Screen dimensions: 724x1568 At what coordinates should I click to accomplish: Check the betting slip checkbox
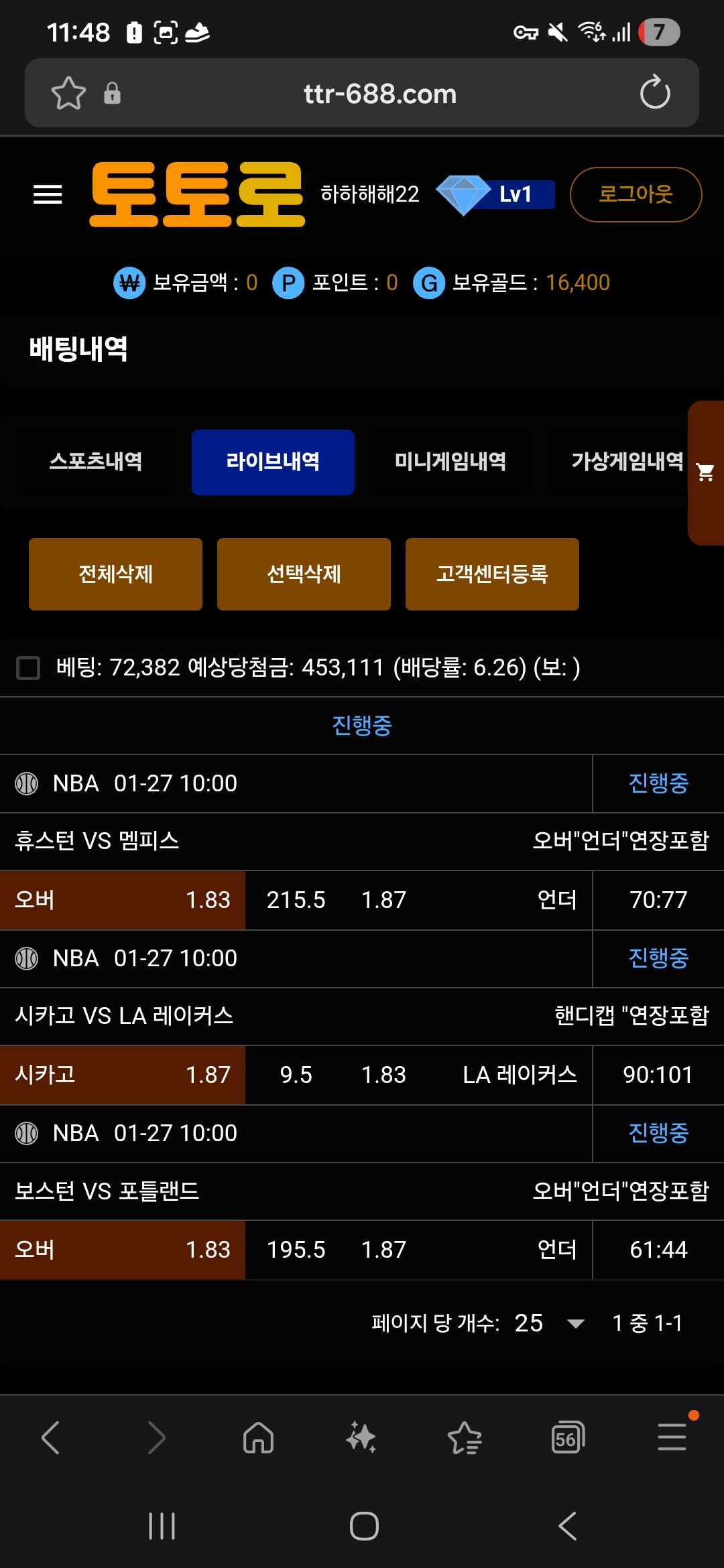click(x=27, y=667)
